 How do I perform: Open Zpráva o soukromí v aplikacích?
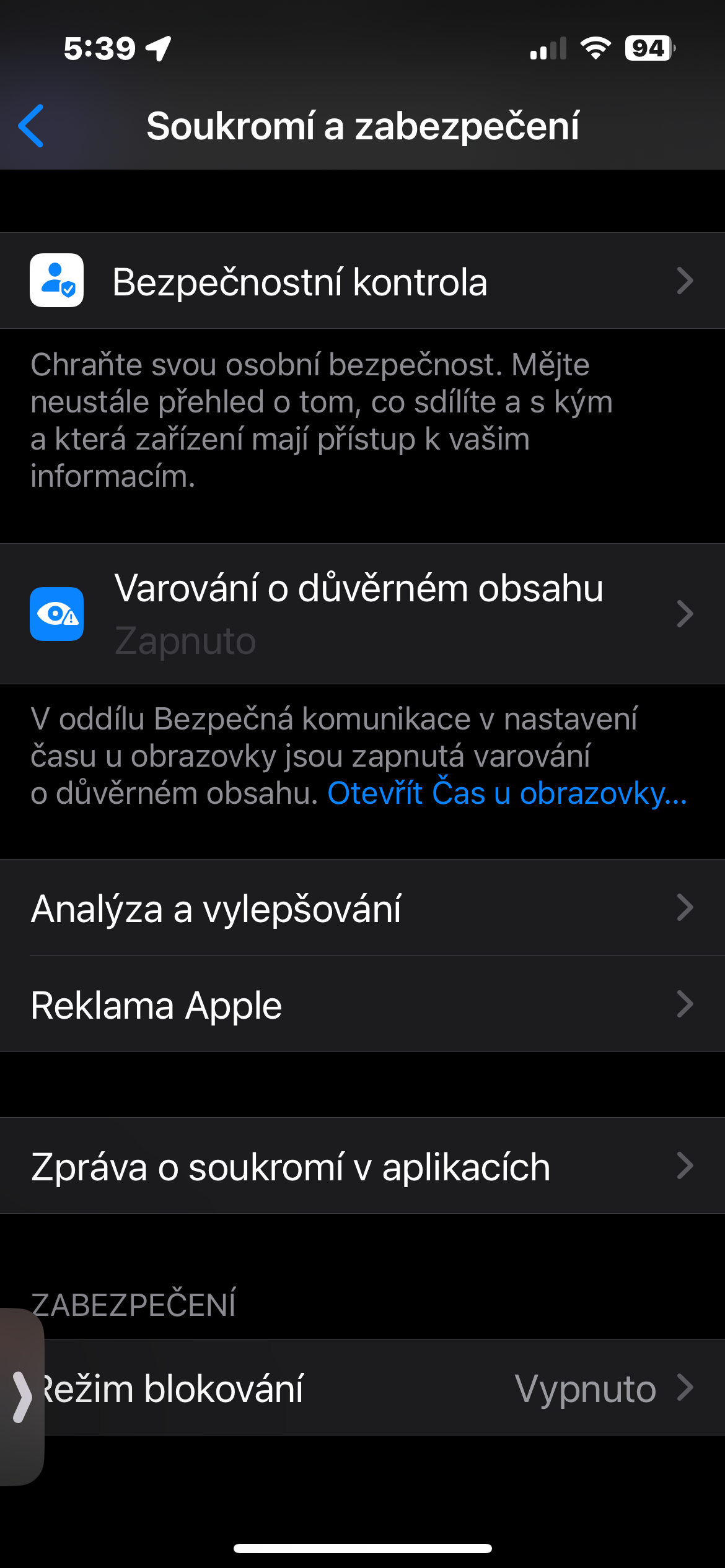click(x=362, y=1166)
